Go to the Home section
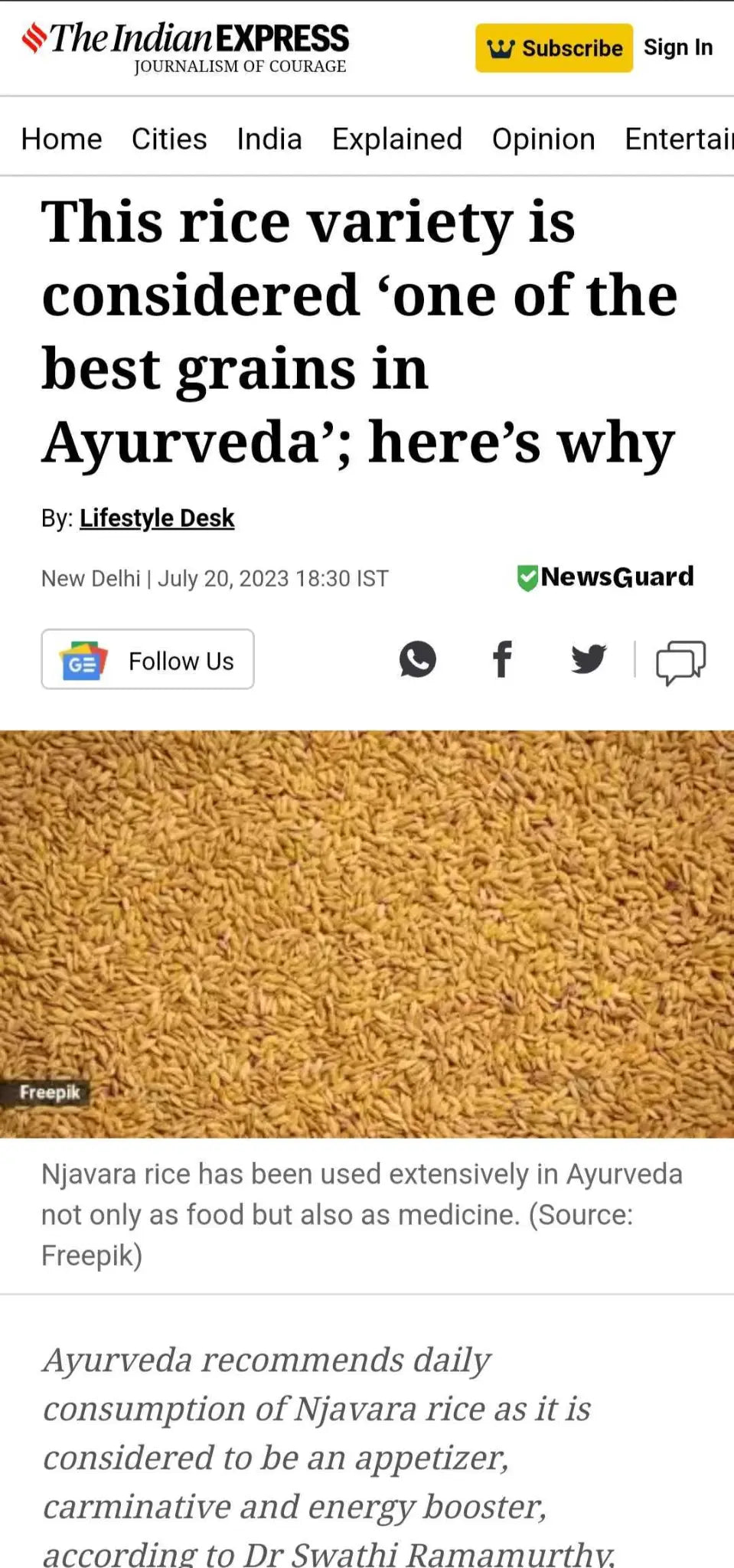The width and height of the screenshot is (734, 1568). point(61,139)
